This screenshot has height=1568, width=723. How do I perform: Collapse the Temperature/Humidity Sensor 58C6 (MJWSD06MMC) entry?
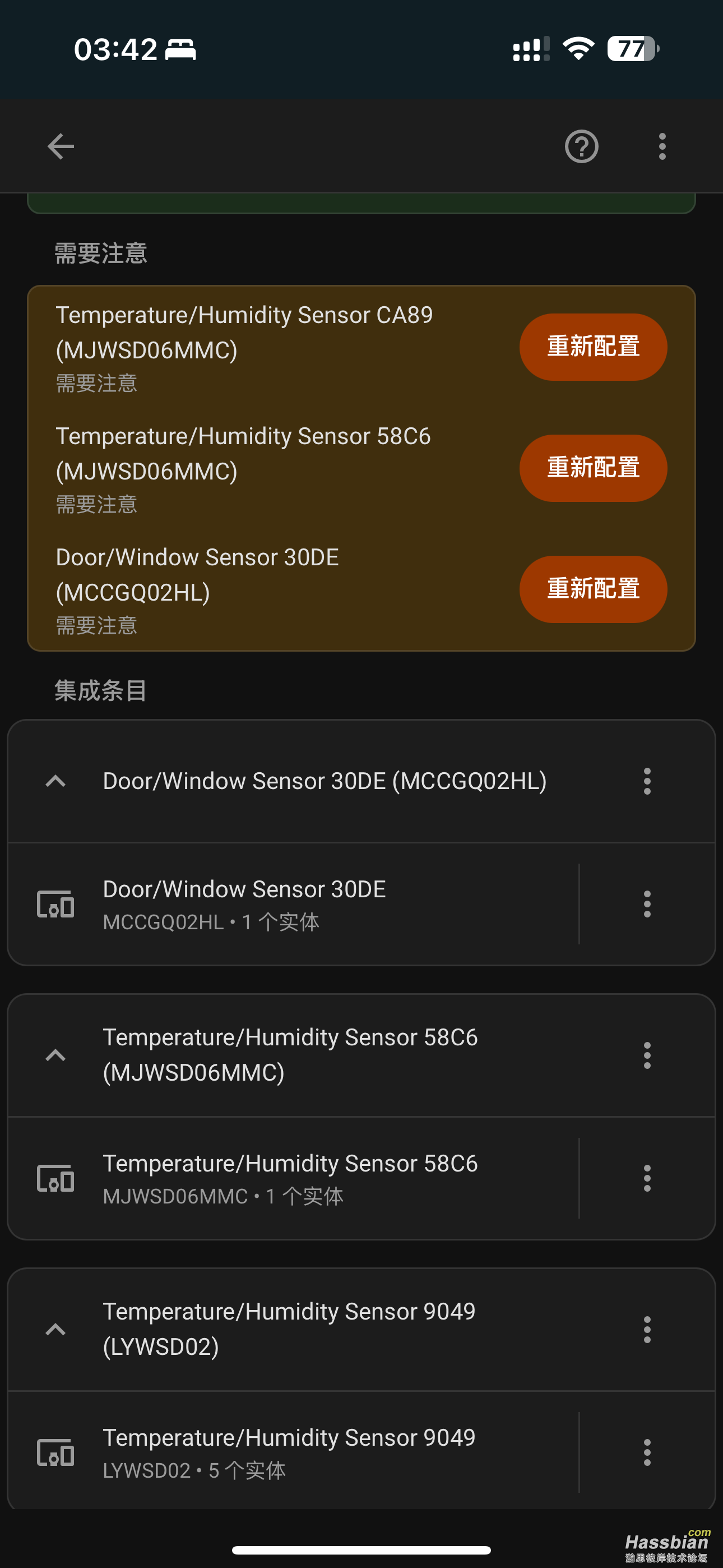point(55,1055)
